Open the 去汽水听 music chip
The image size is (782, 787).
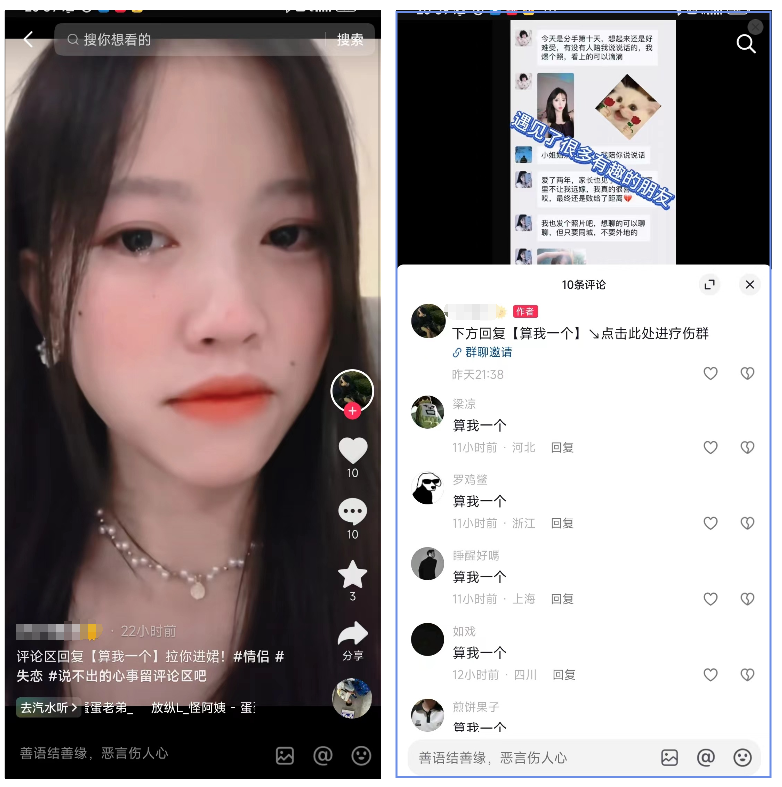(x=49, y=707)
